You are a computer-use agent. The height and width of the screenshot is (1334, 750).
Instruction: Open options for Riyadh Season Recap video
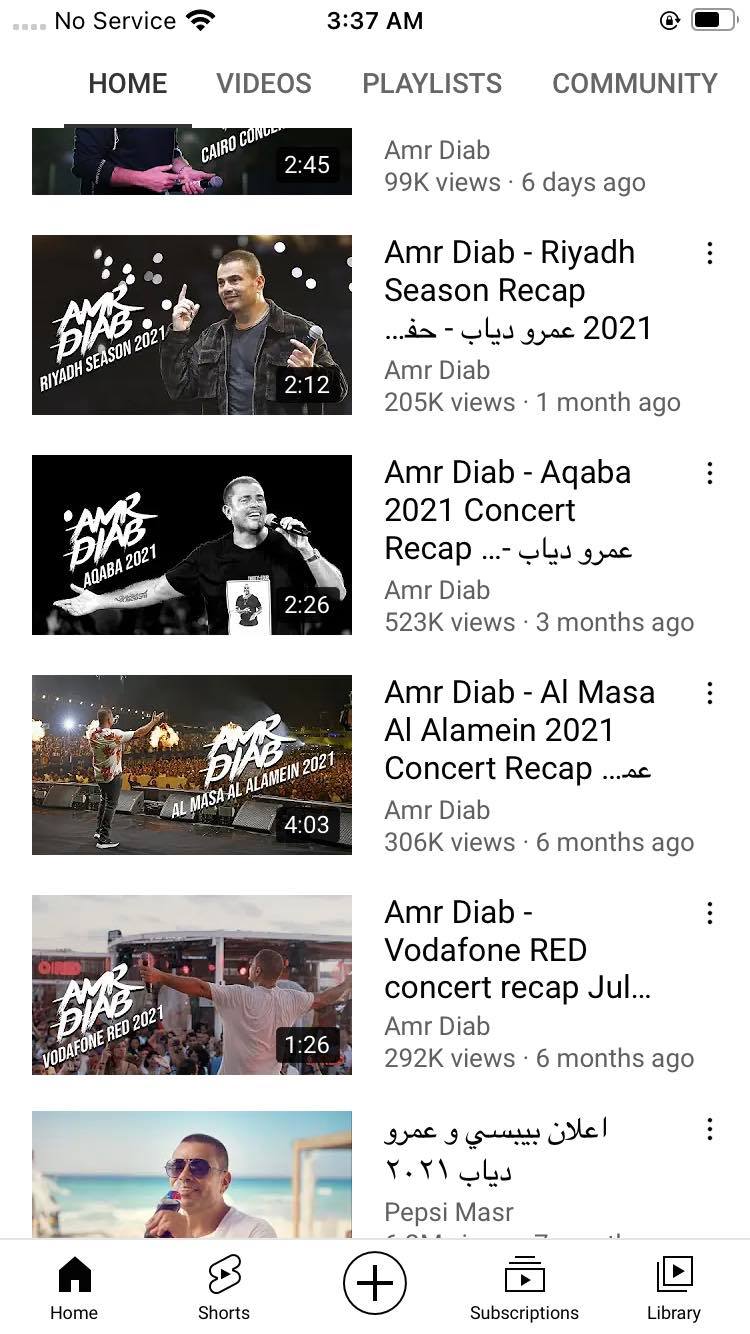(710, 253)
